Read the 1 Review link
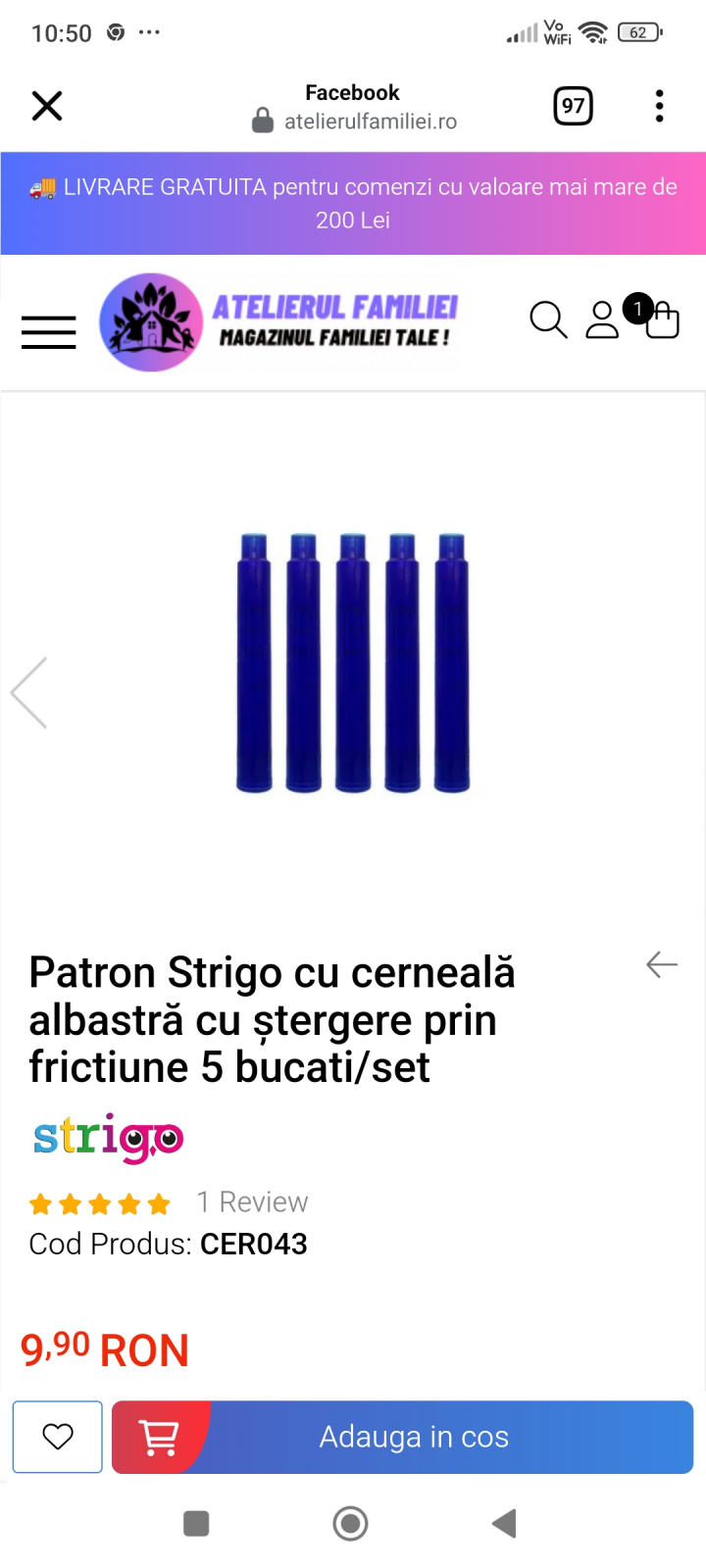The image size is (706, 1568). (252, 1202)
